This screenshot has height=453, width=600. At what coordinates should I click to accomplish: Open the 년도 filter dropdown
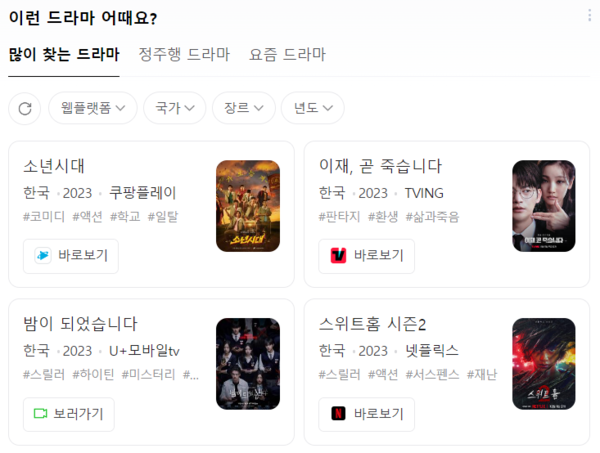(x=312, y=108)
